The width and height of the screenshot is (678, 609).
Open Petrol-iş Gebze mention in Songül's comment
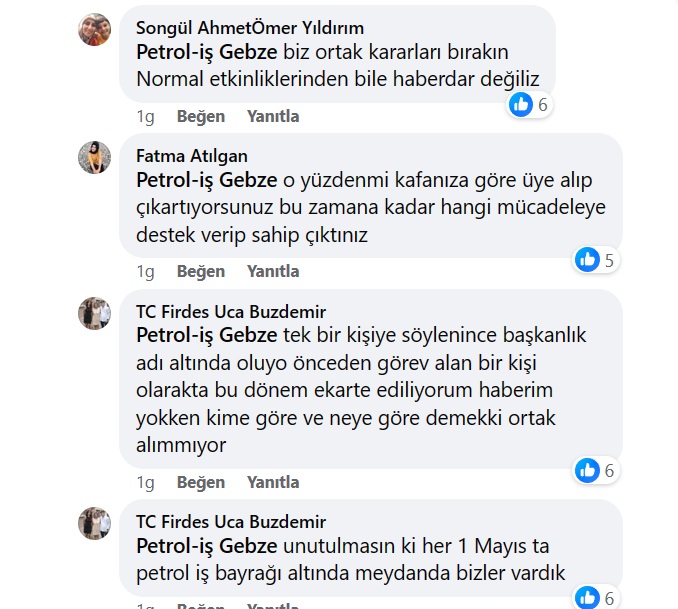tap(206, 53)
